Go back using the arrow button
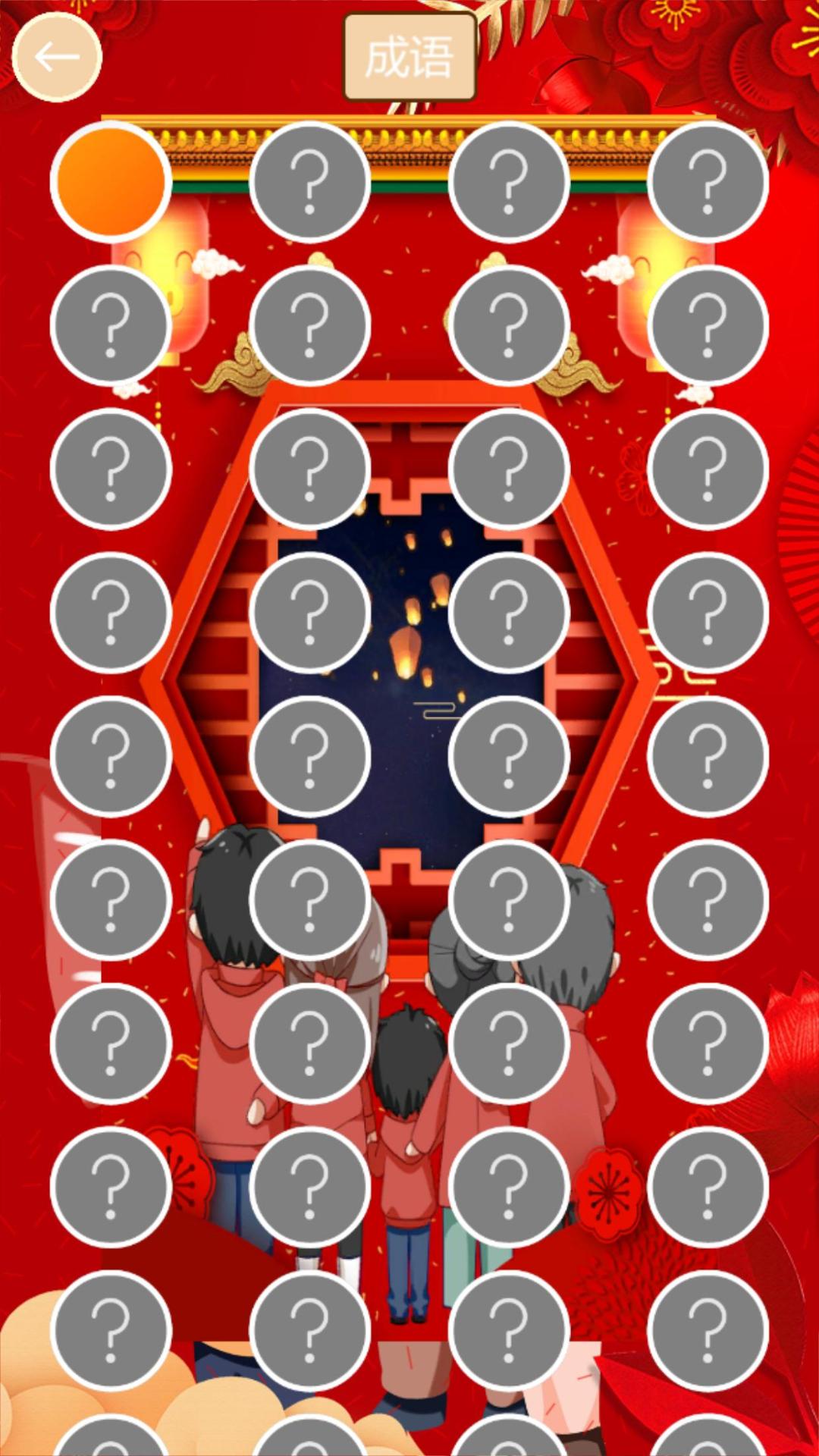 pos(57,57)
